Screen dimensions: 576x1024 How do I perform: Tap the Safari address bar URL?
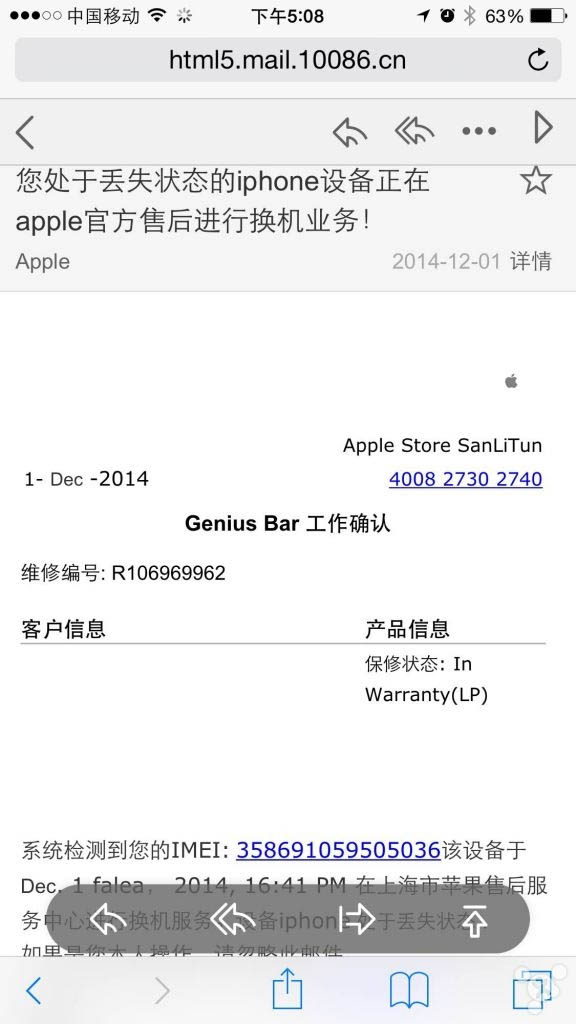coord(287,60)
